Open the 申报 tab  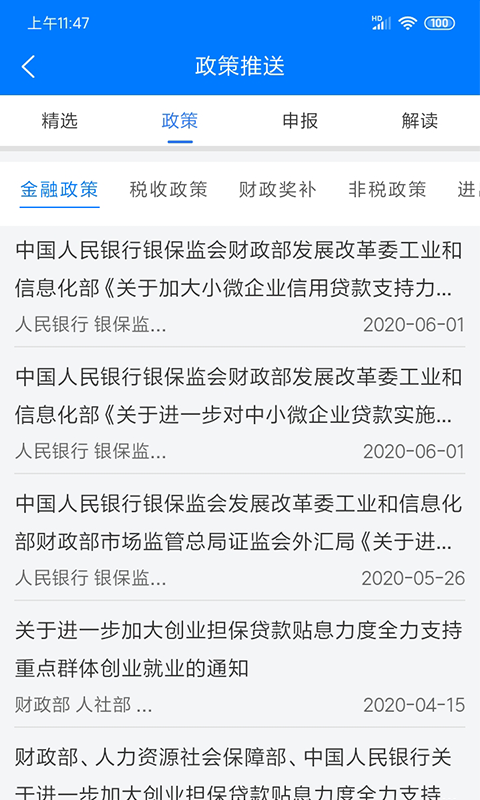coord(300,121)
